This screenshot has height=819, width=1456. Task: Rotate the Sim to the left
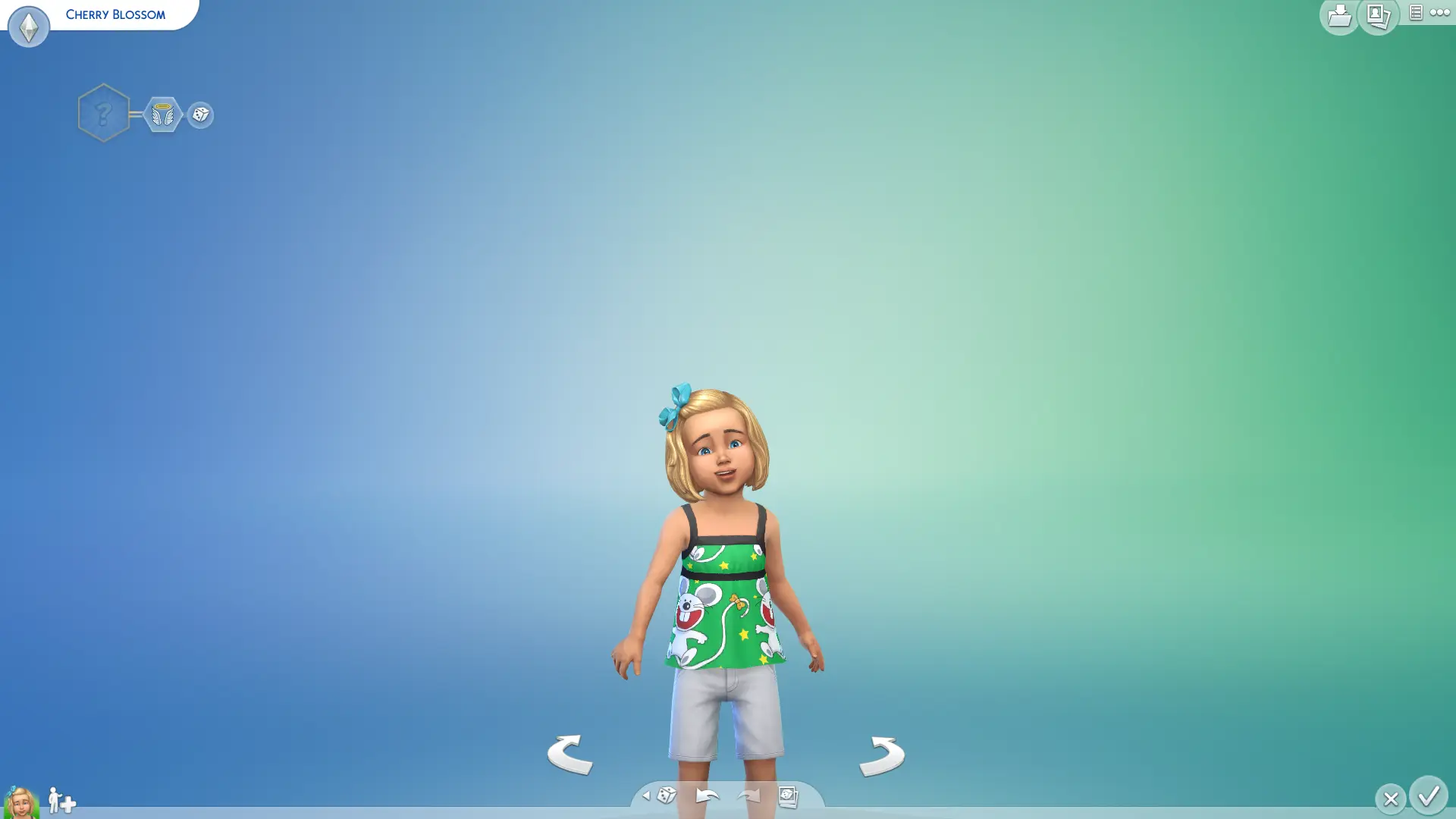coord(570,755)
